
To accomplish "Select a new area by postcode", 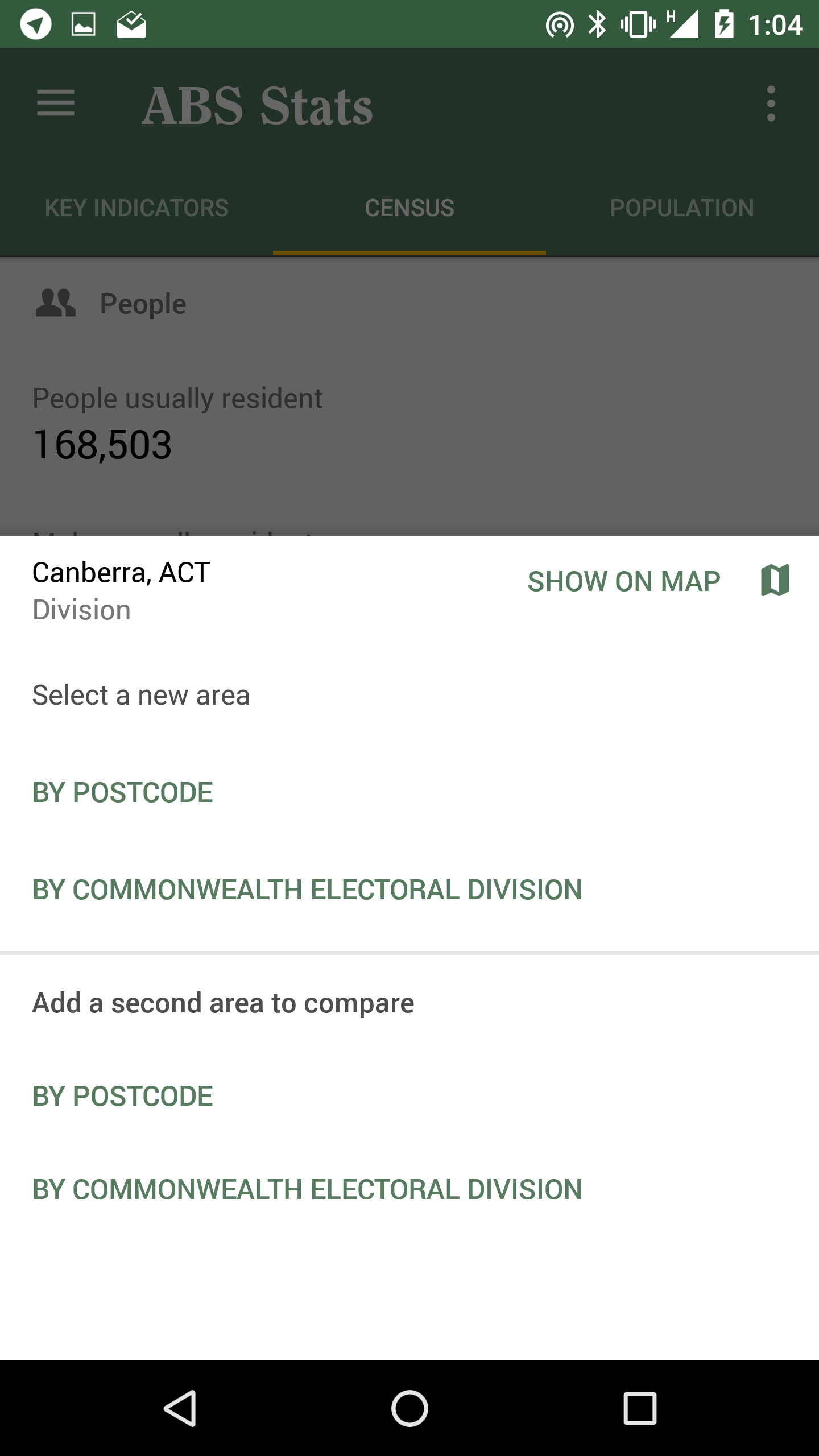I will pos(122,792).
